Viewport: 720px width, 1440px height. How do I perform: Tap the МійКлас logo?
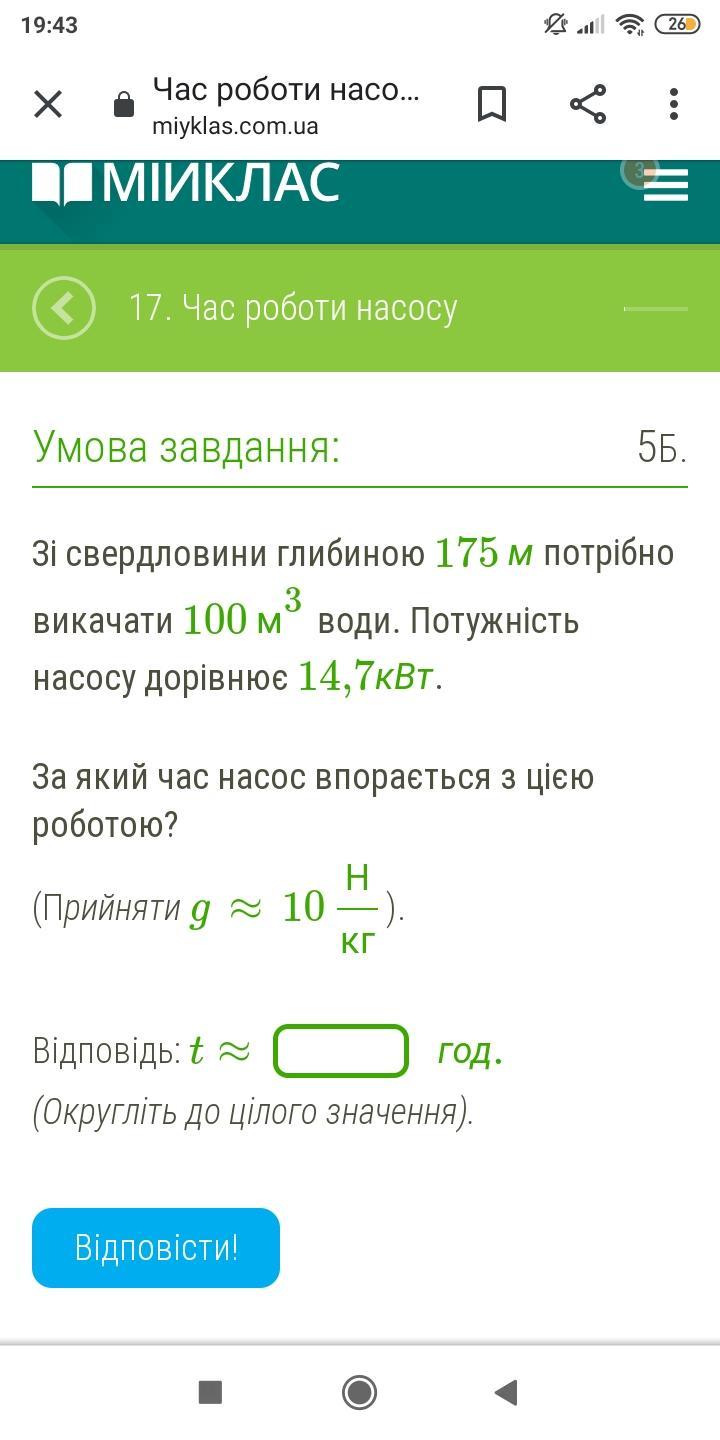(x=186, y=184)
